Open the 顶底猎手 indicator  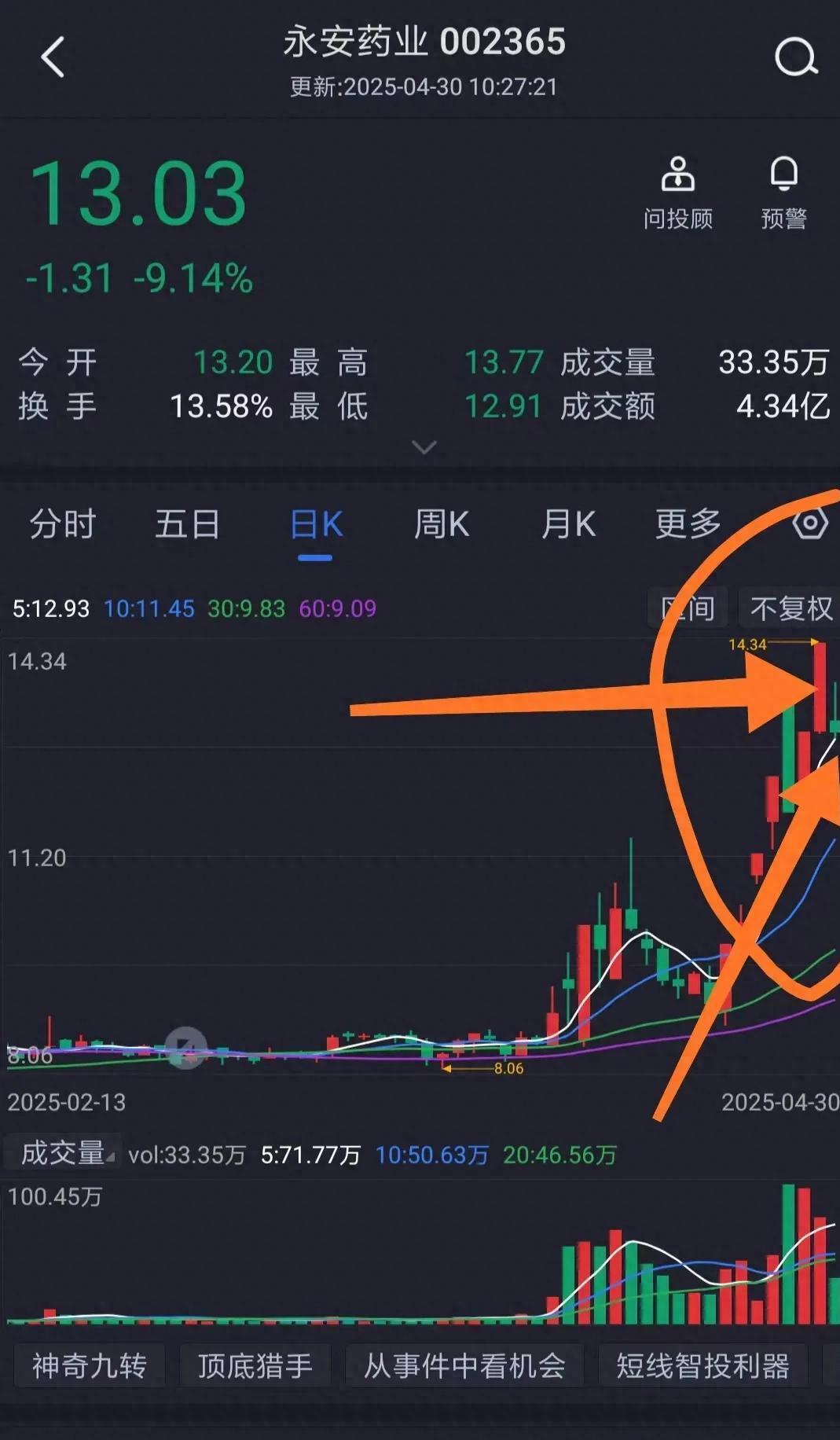point(255,1365)
